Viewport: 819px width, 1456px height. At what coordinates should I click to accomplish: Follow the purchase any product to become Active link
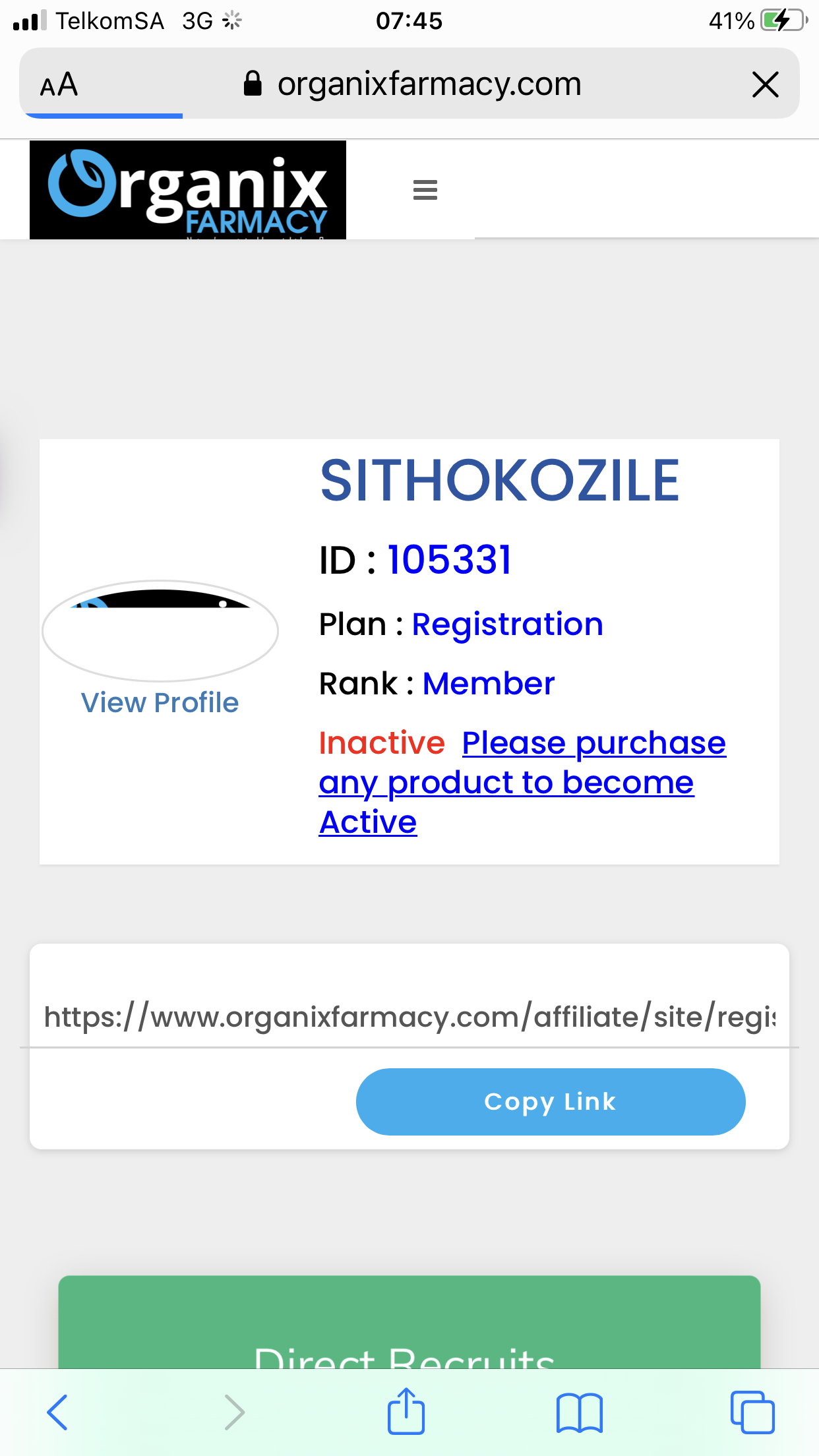tap(522, 782)
